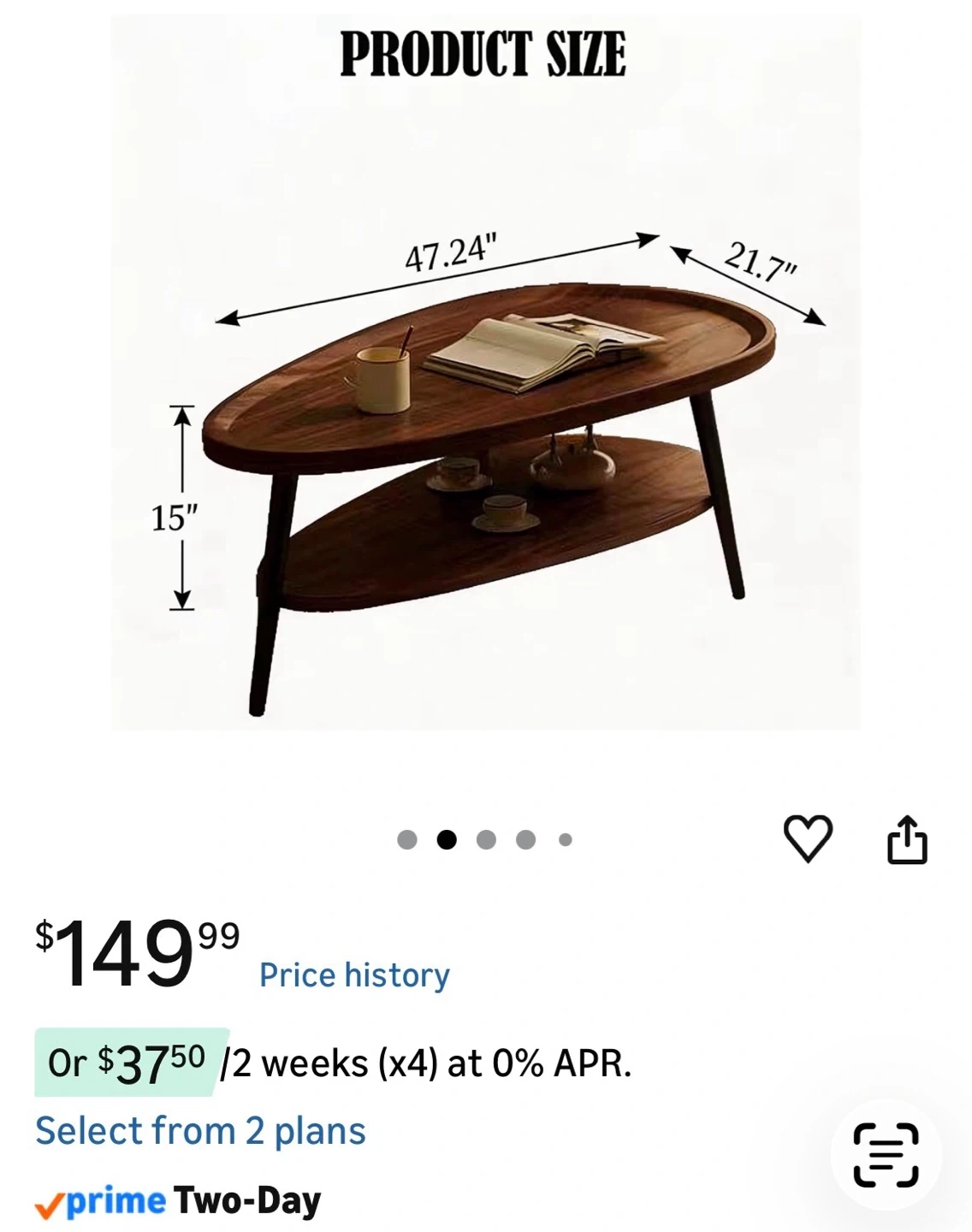Viewport: 972px width, 1232px height.
Task: Jump to the third image dot
Action: point(486,840)
